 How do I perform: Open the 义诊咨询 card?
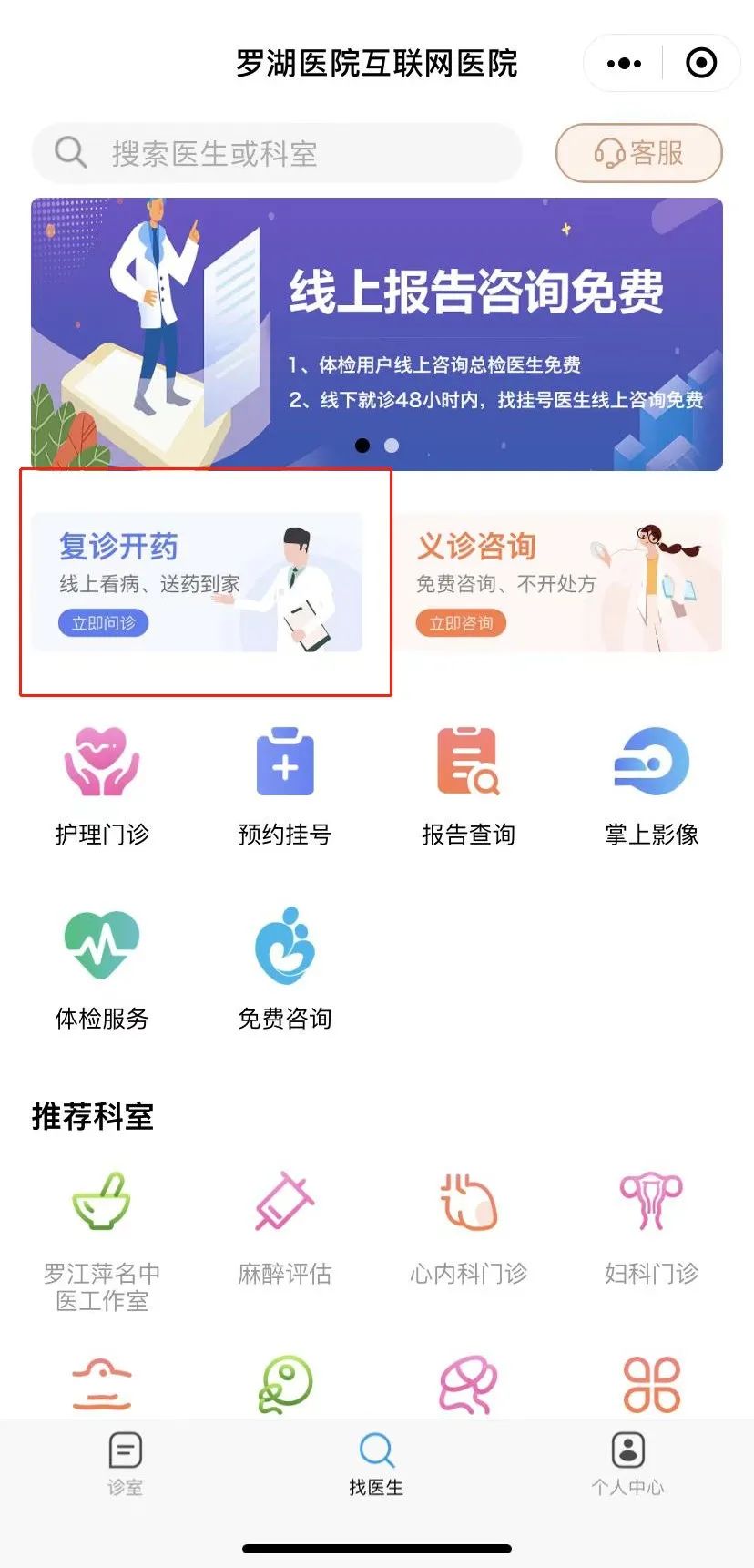[x=558, y=582]
